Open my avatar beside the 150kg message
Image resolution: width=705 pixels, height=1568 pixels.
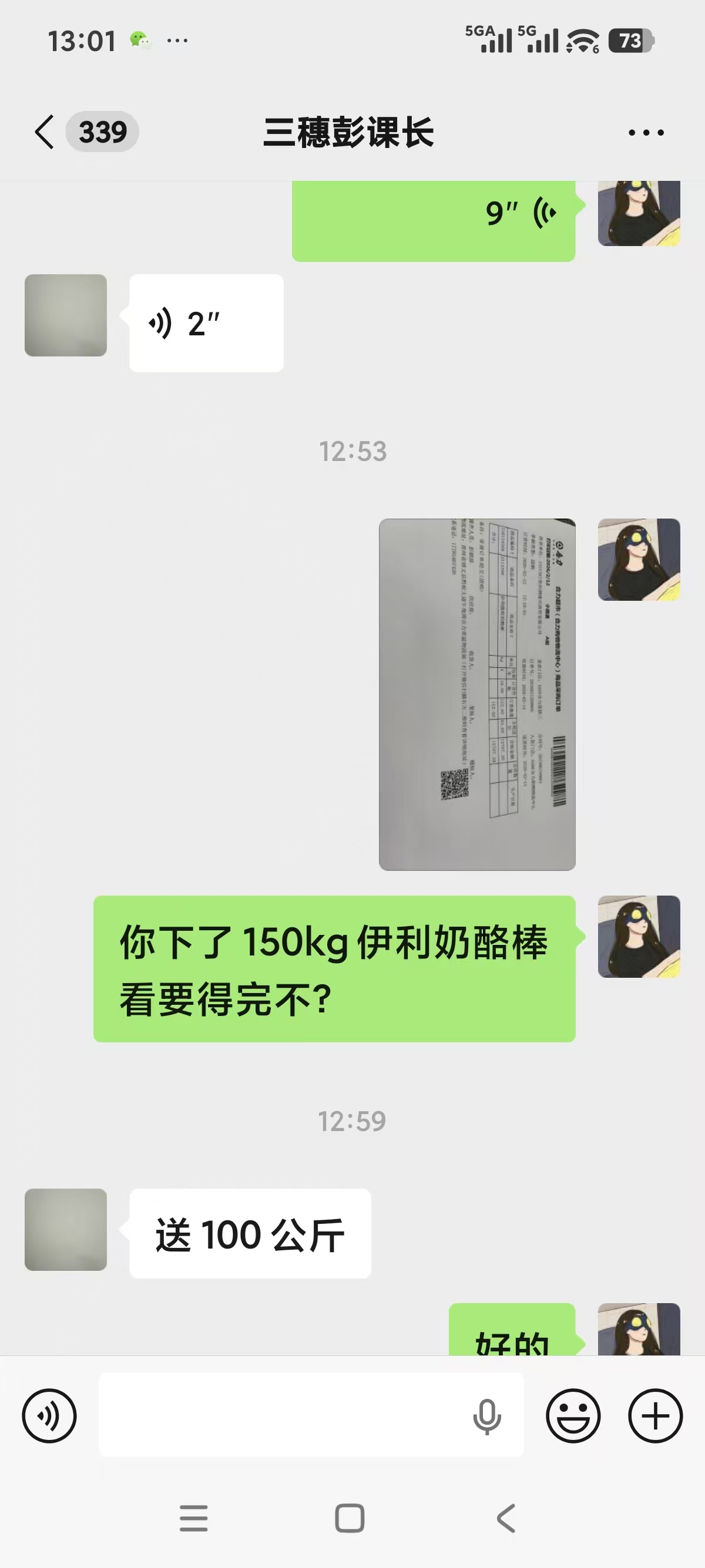click(x=639, y=936)
